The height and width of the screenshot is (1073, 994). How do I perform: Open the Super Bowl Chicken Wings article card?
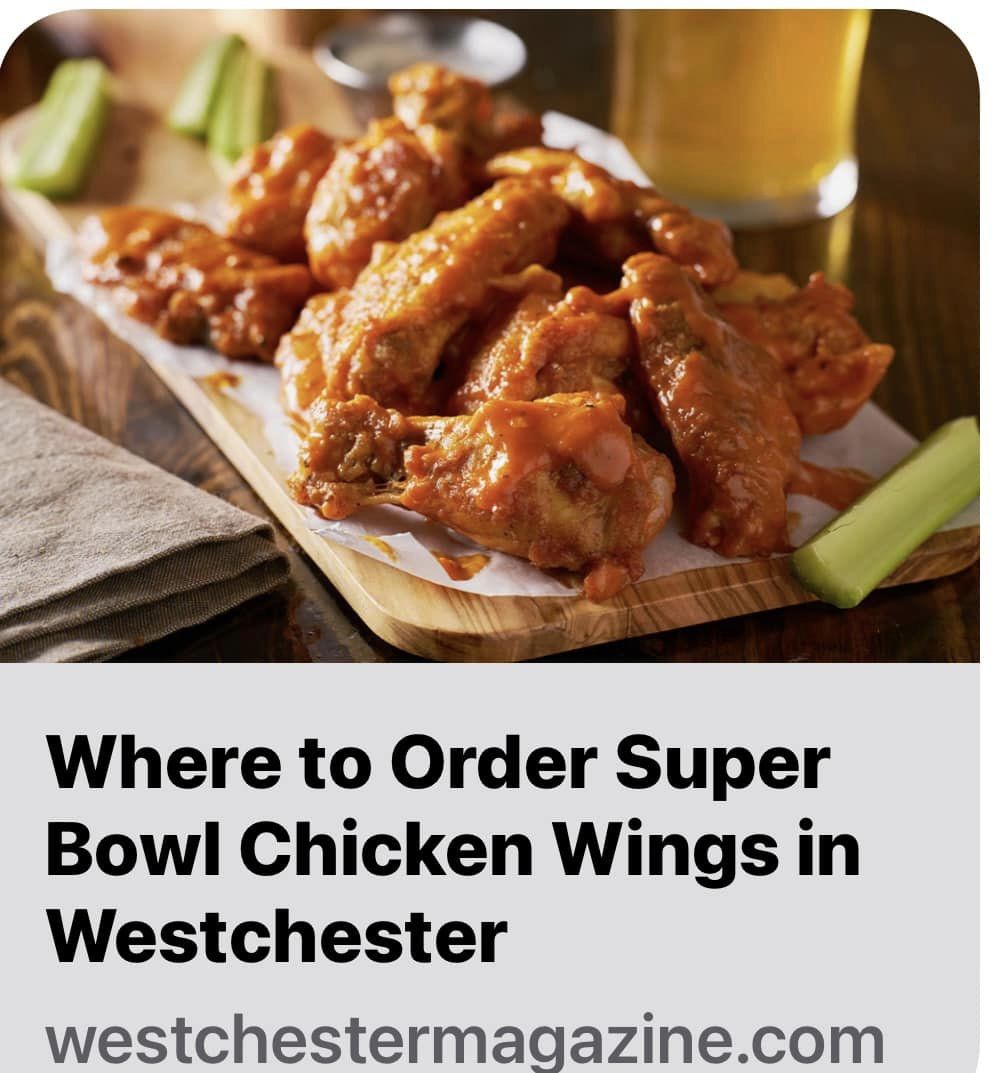(x=452, y=848)
